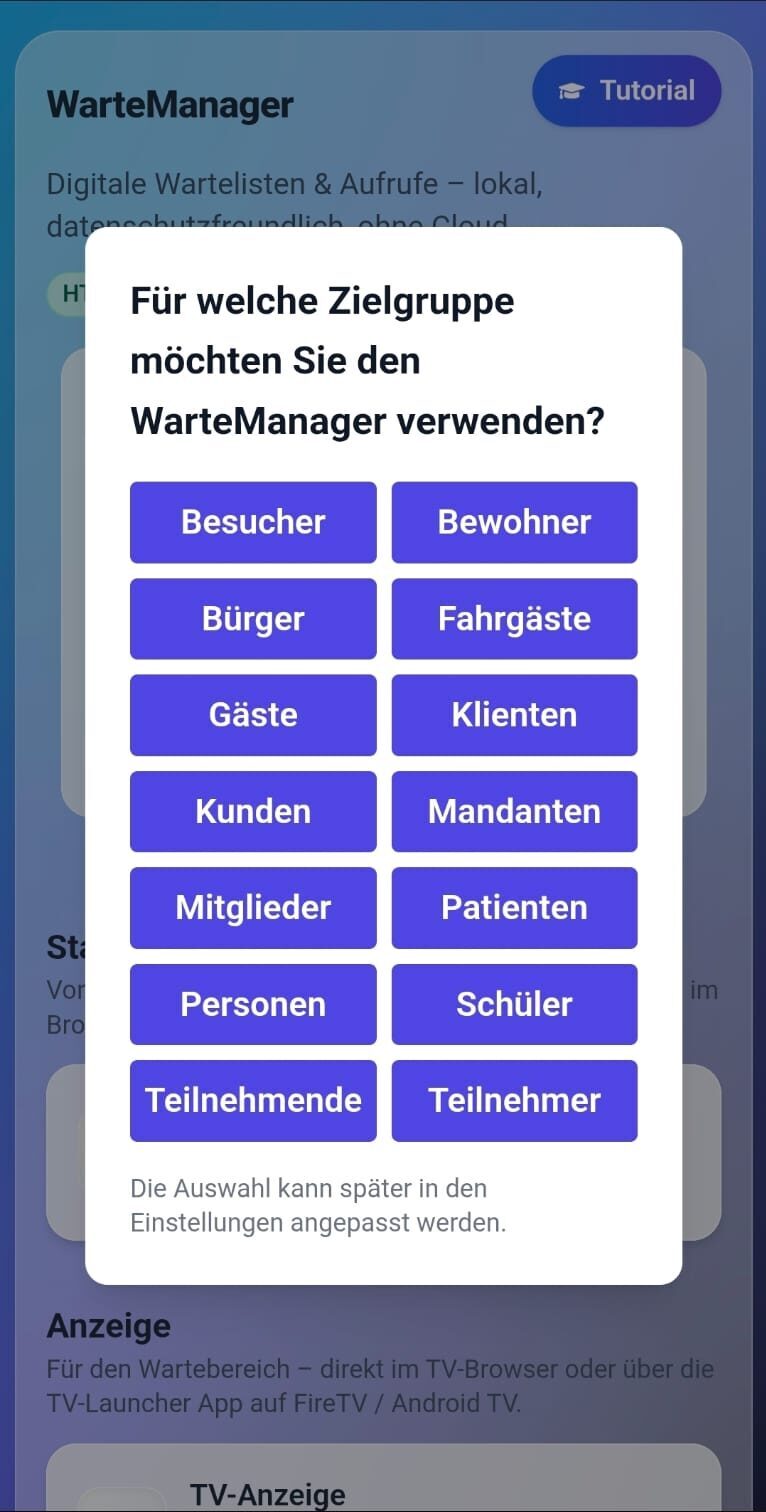Select the Besucher target group
This screenshot has width=766, height=1512.
[x=253, y=522]
